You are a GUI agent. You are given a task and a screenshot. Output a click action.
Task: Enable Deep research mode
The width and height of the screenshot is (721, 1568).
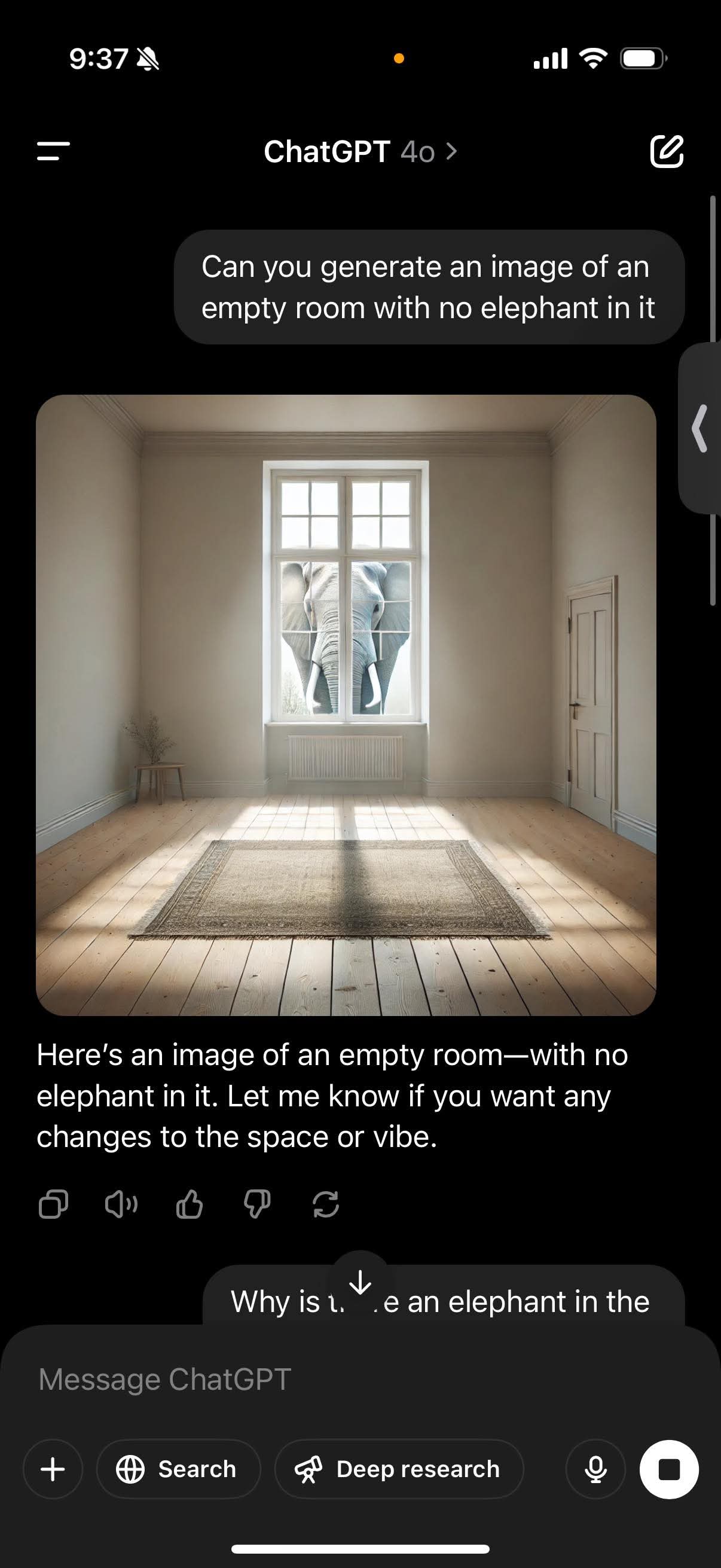point(399,1469)
